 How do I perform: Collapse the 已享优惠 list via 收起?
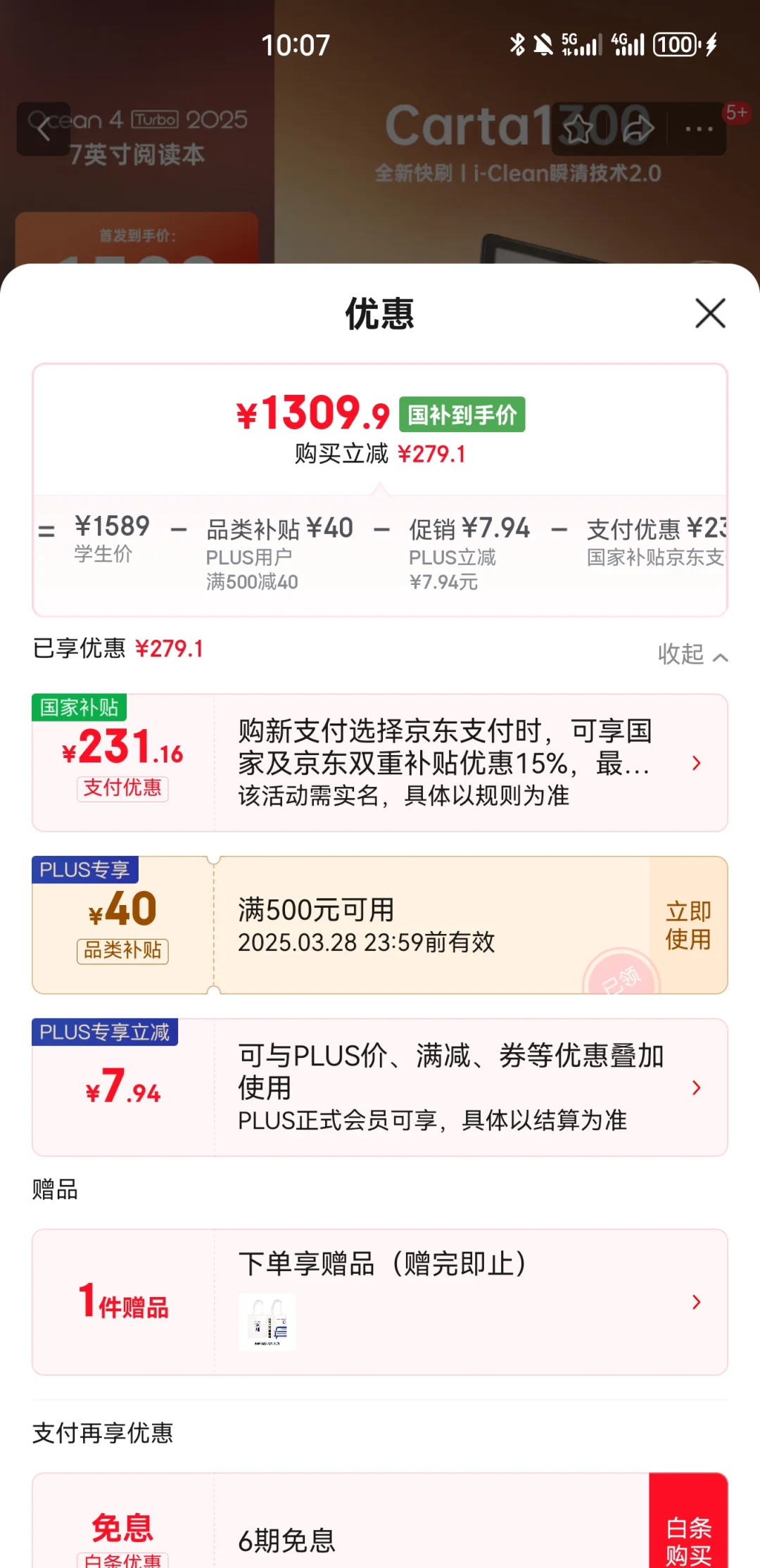[692, 655]
